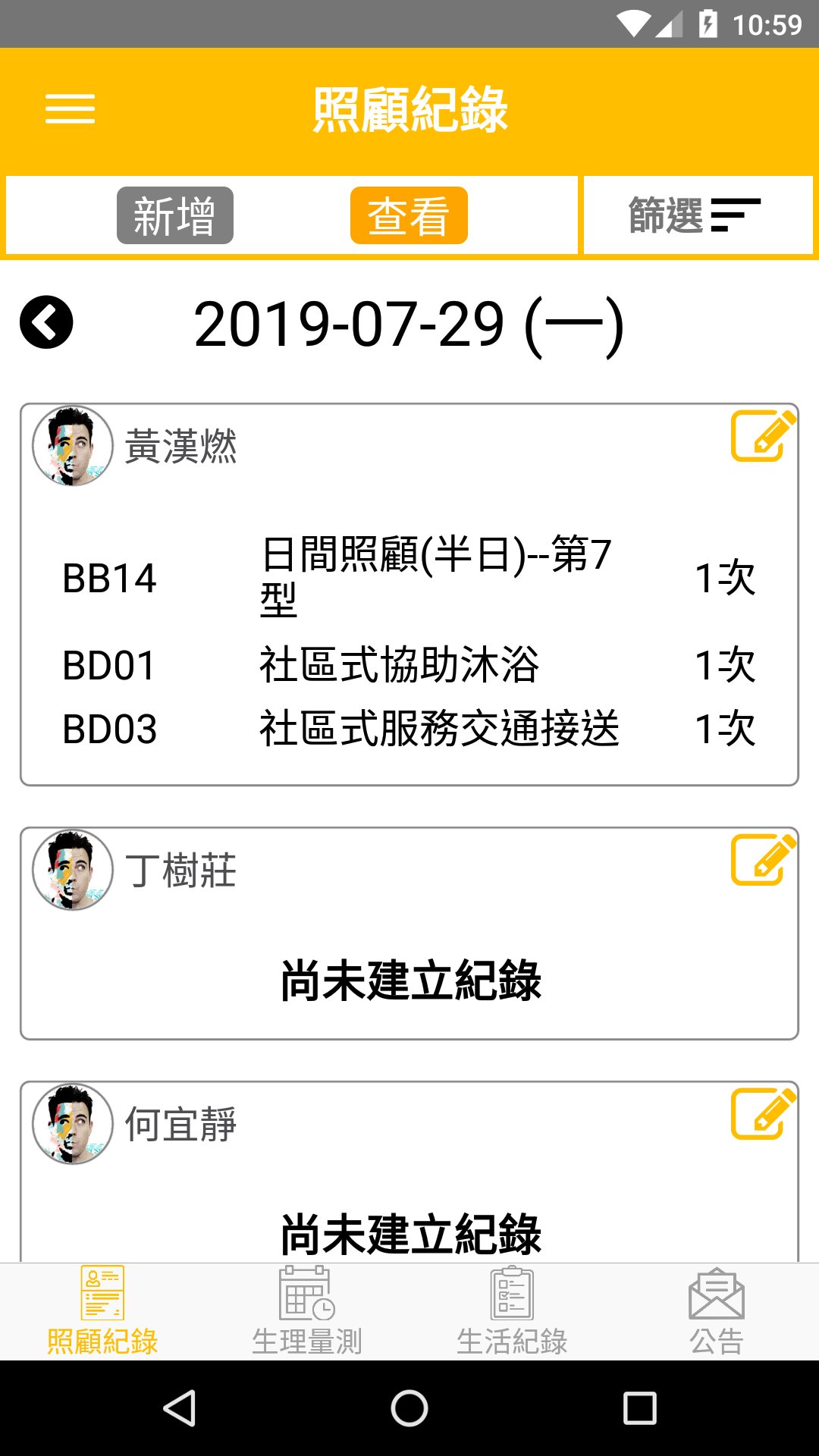Screen dimensions: 819x1456
Task: Switch to the 查看 view
Action: point(409,215)
